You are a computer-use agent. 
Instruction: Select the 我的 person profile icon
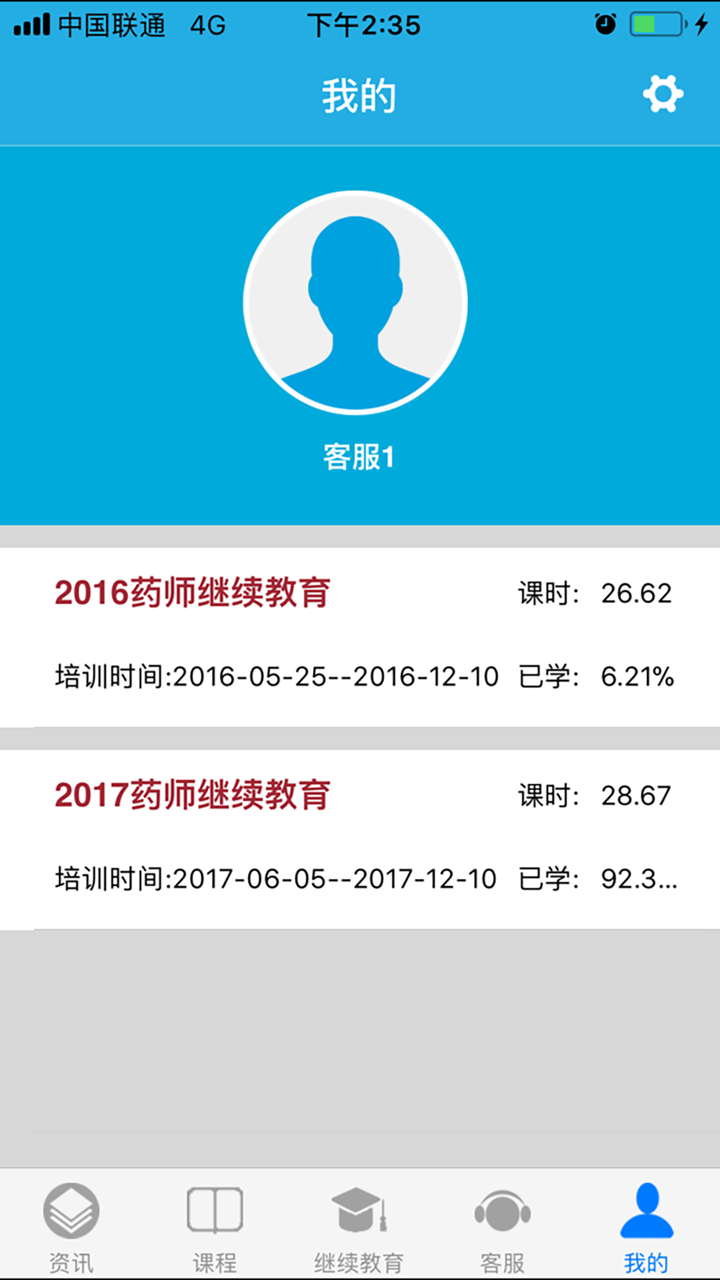647,1211
